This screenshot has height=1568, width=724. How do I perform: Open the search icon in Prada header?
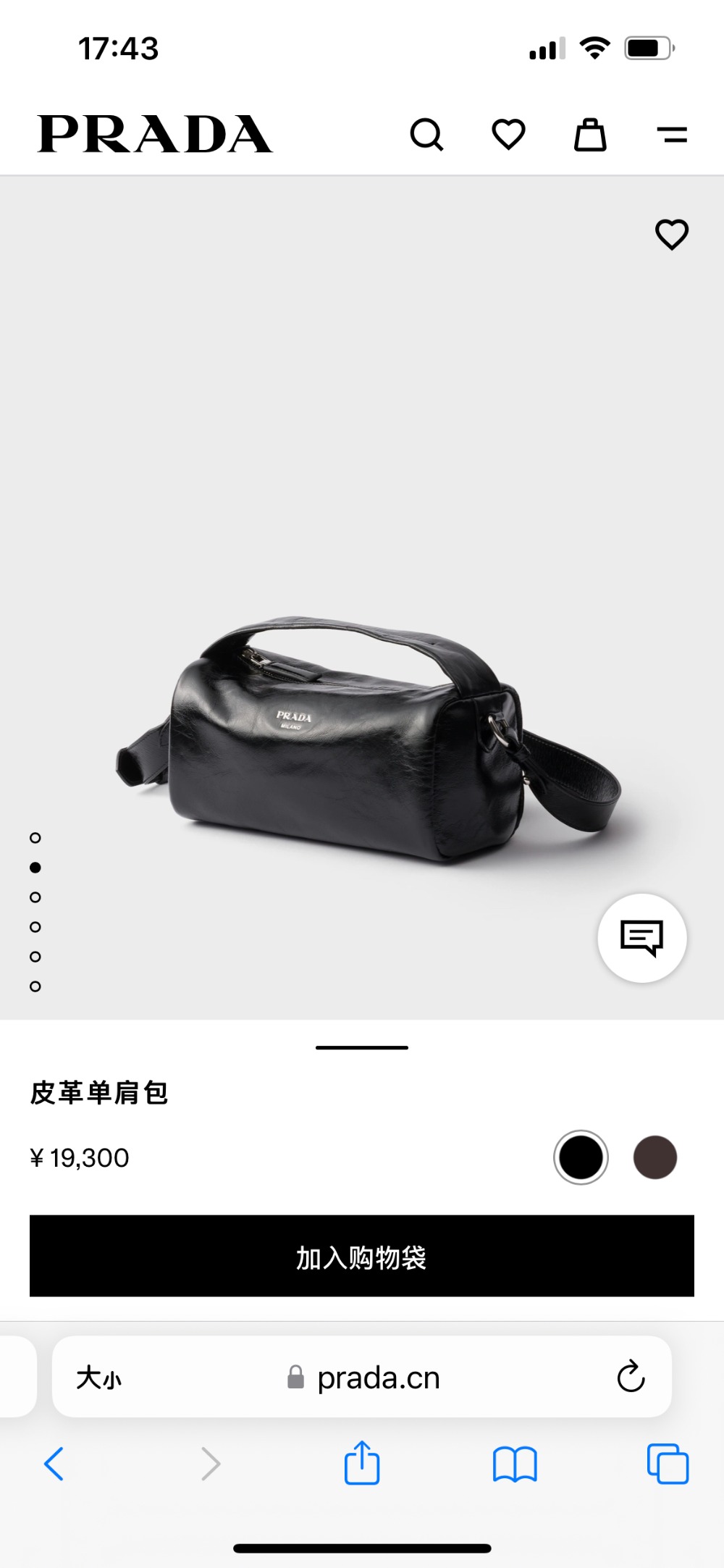[426, 135]
